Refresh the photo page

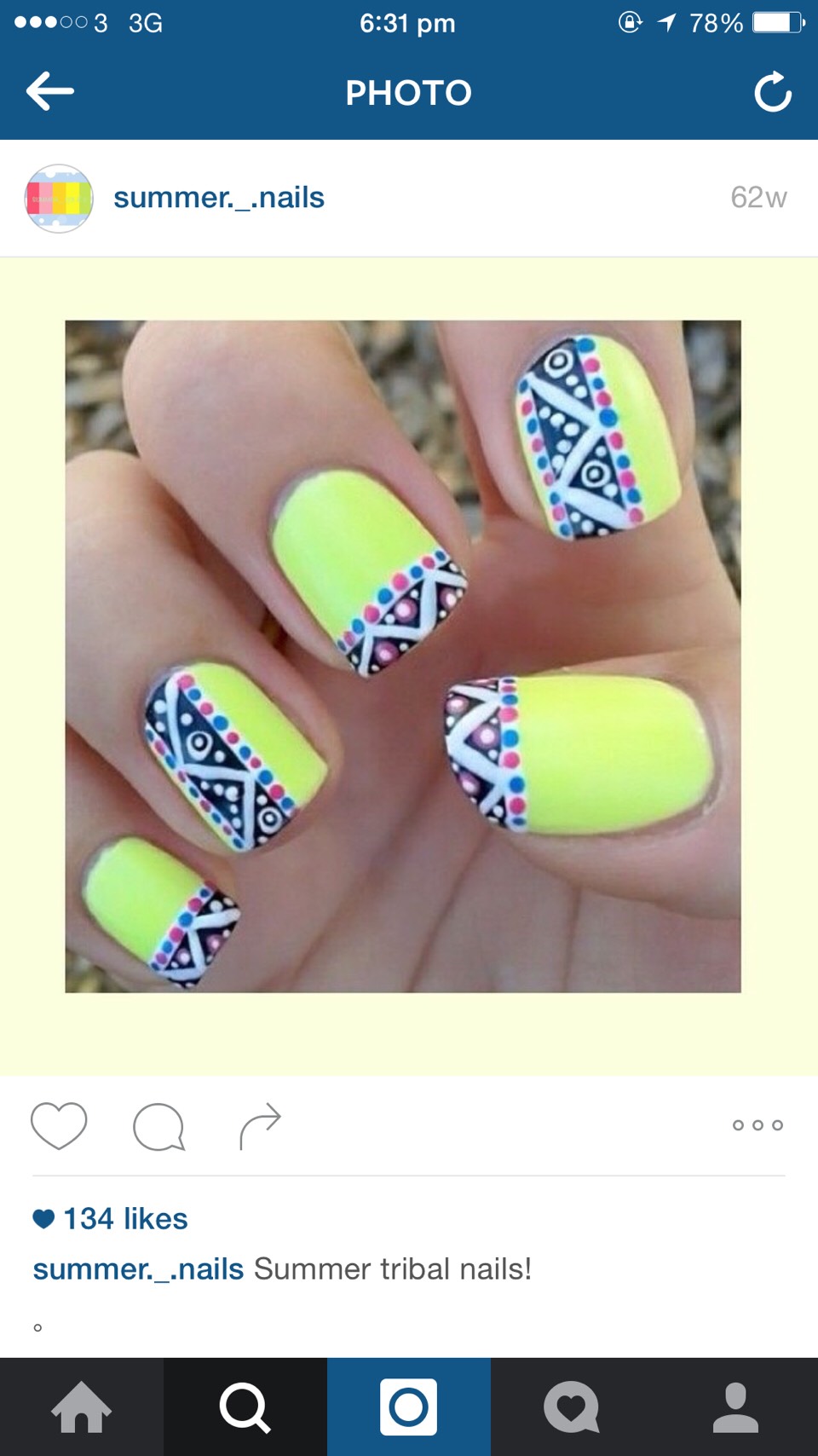click(x=773, y=92)
